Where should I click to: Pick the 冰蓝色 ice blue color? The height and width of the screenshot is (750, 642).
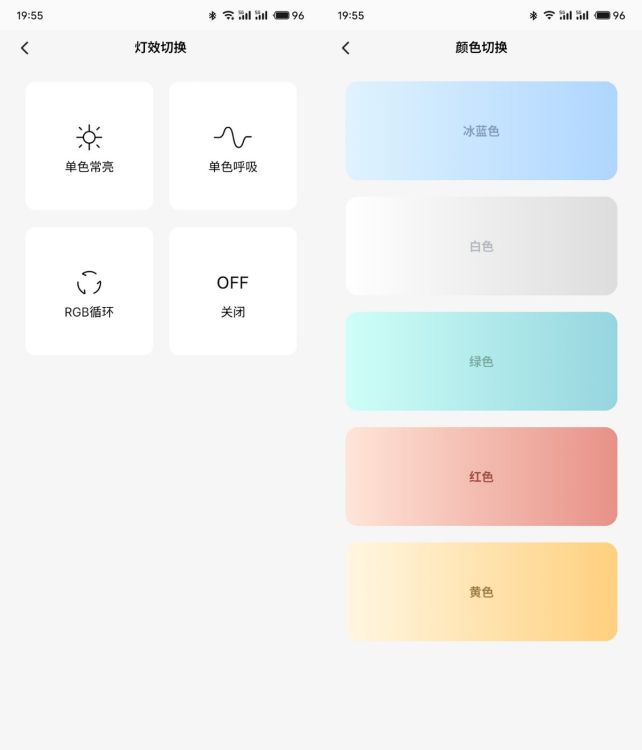pyautogui.click(x=481, y=131)
